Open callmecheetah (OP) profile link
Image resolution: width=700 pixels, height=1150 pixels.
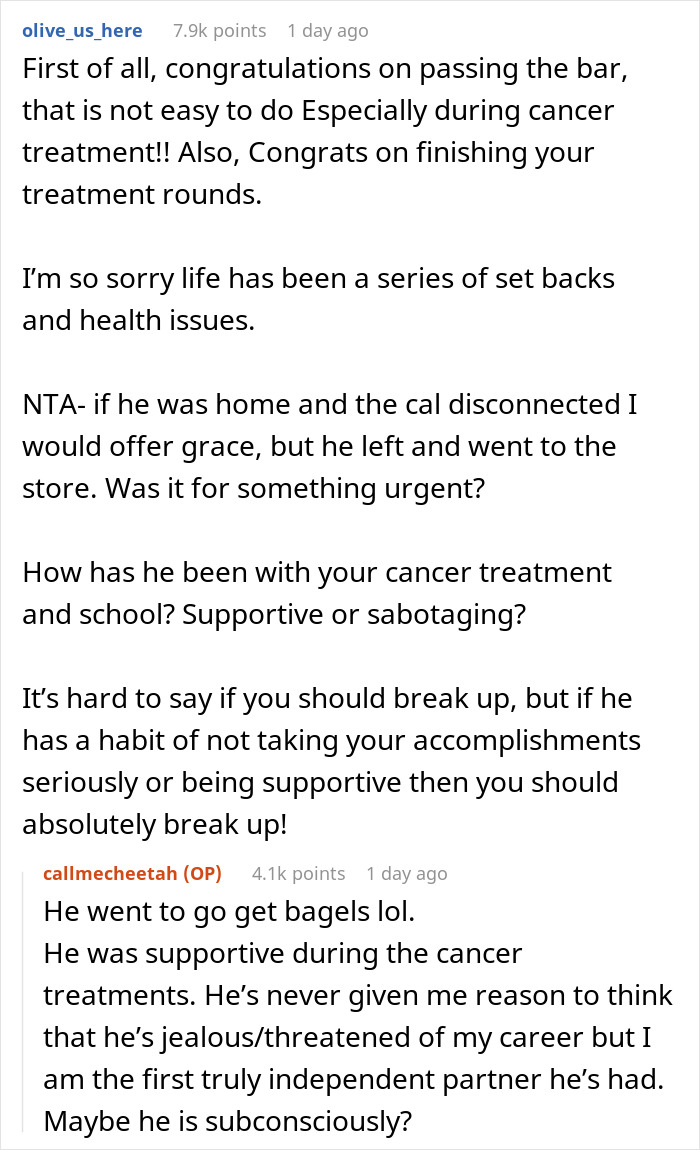132,874
